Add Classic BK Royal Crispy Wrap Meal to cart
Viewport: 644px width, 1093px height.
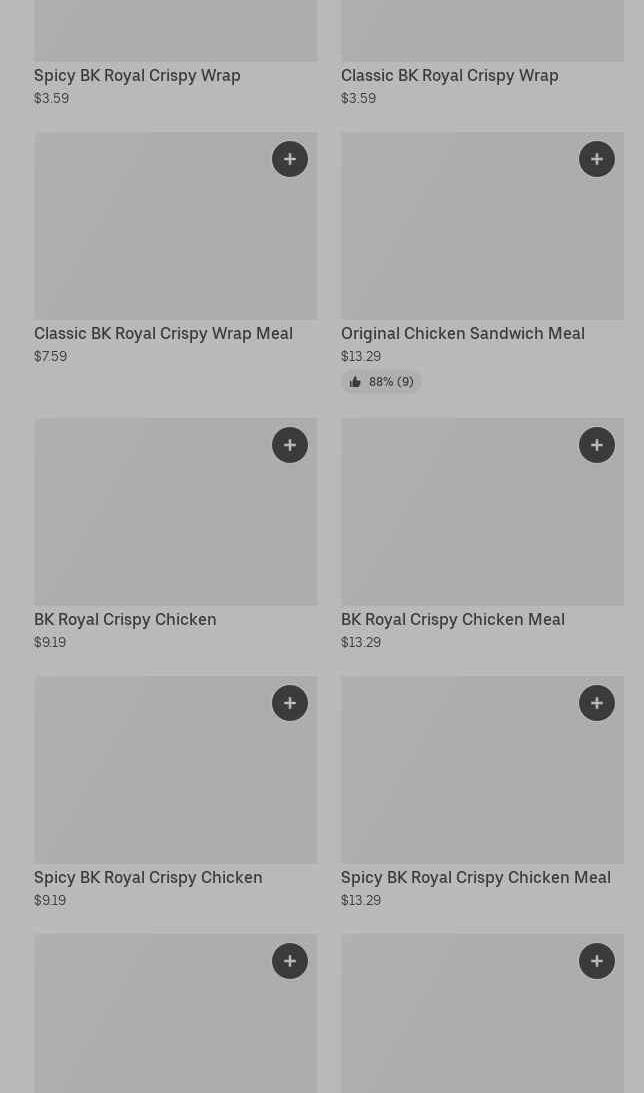click(x=290, y=159)
